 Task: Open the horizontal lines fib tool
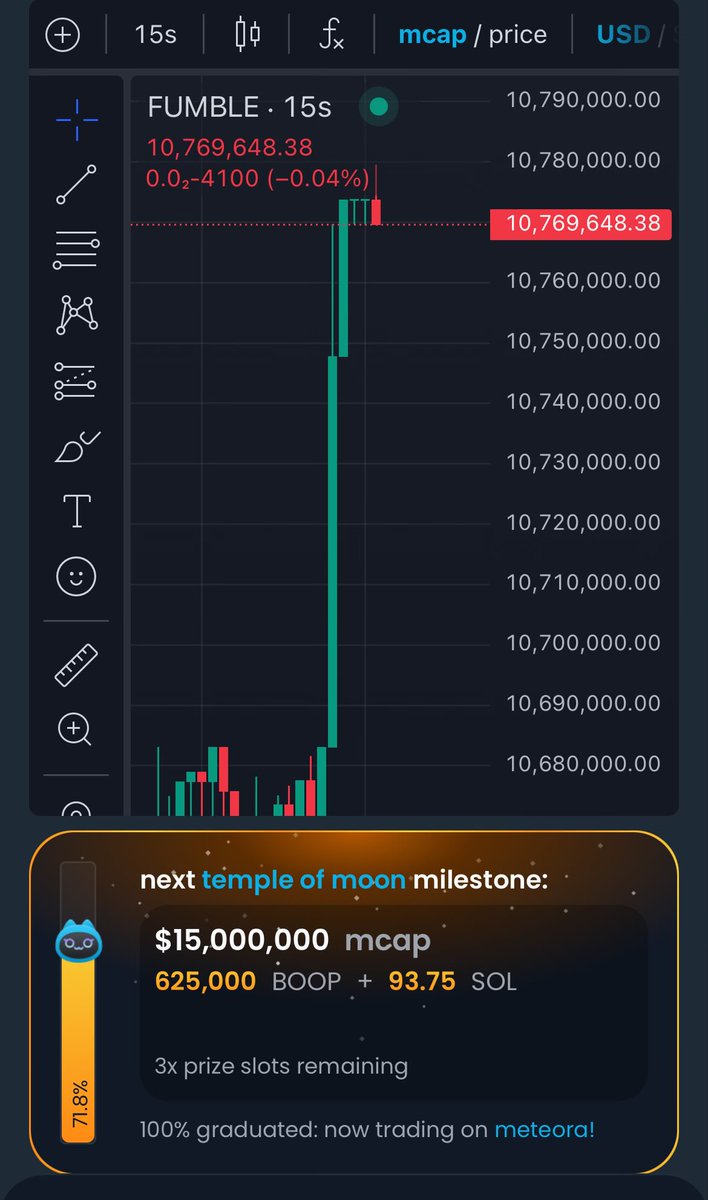pyautogui.click(x=77, y=250)
